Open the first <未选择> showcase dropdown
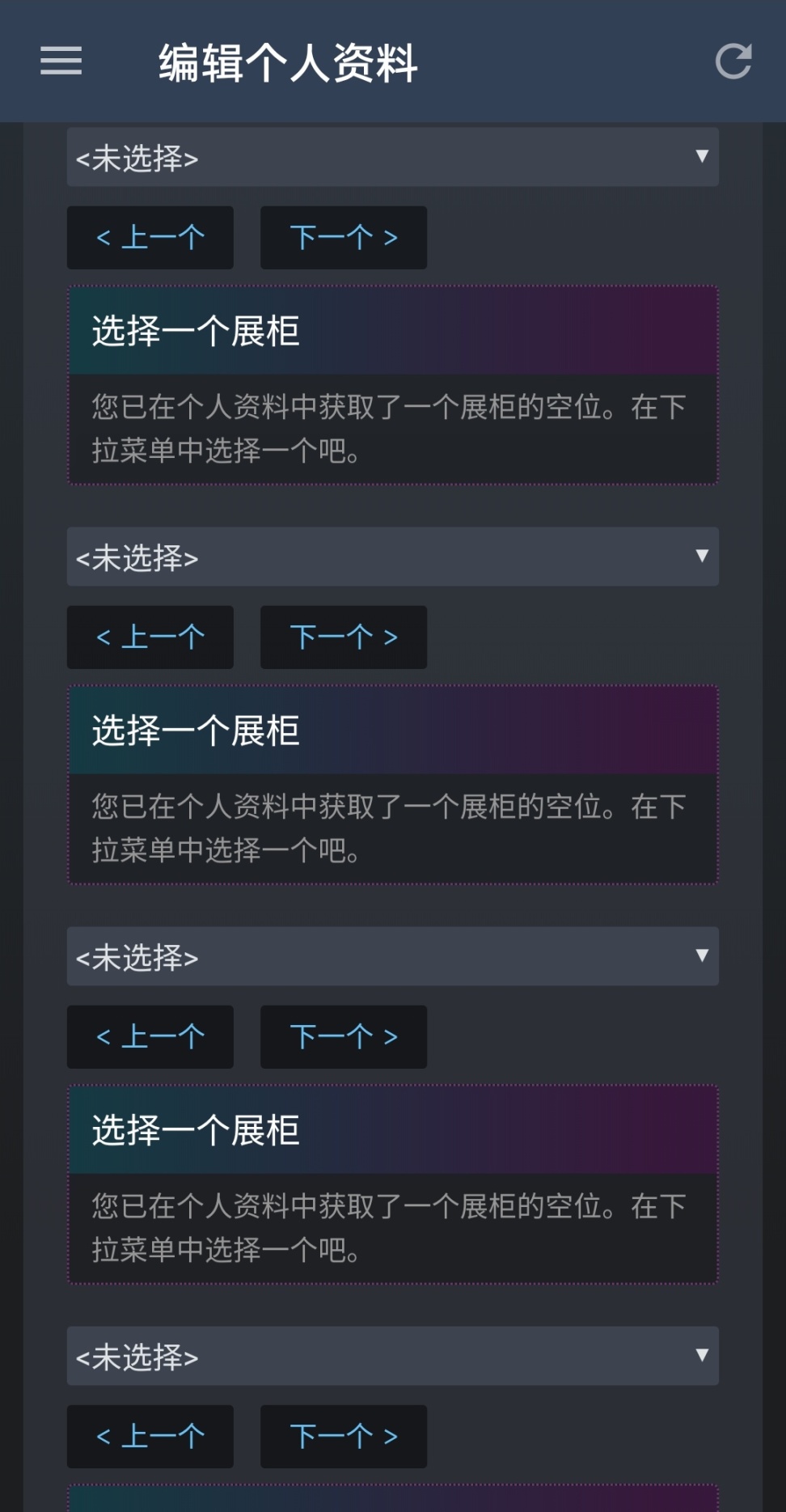786x1512 pixels. pos(392,158)
